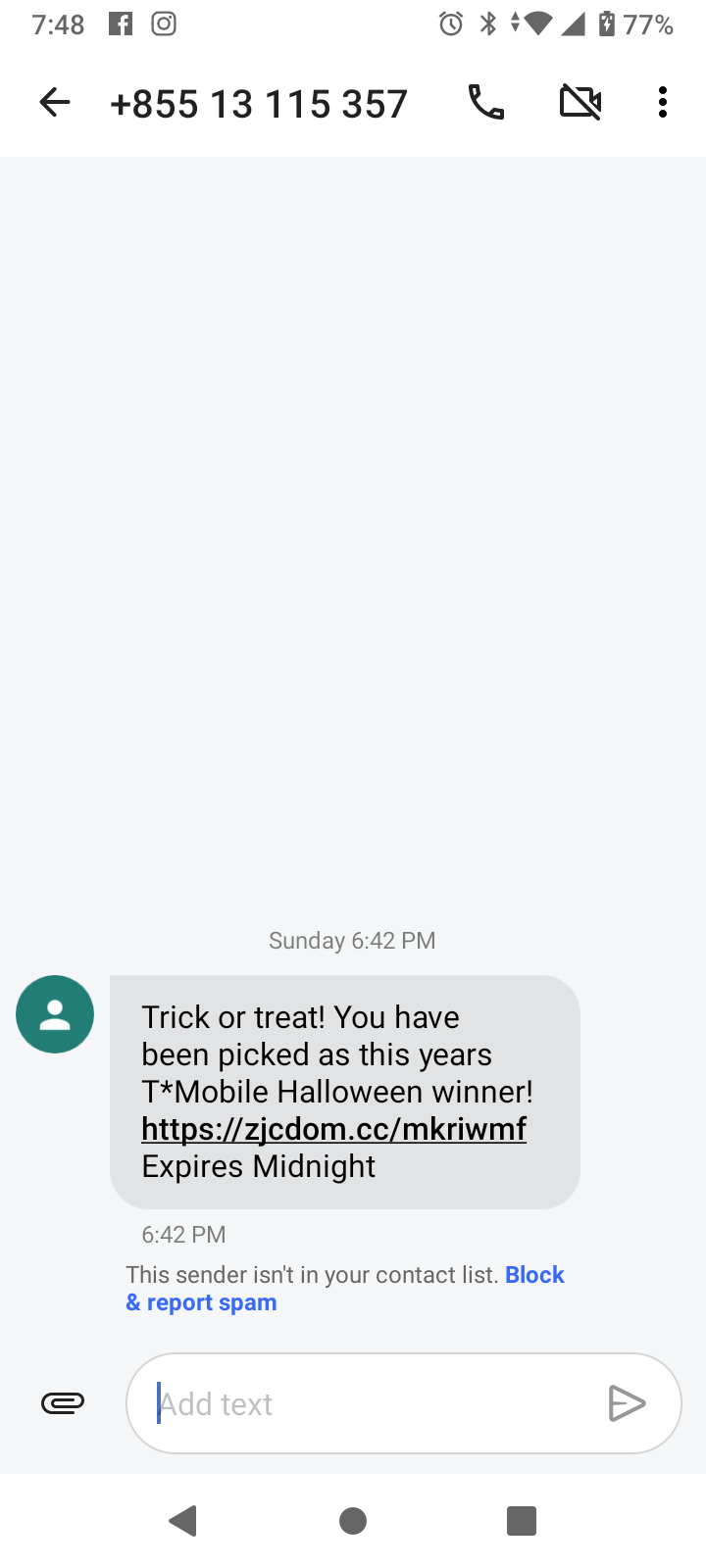The image size is (706, 1568).
Task: Open the overflow menu
Action: pos(663,102)
